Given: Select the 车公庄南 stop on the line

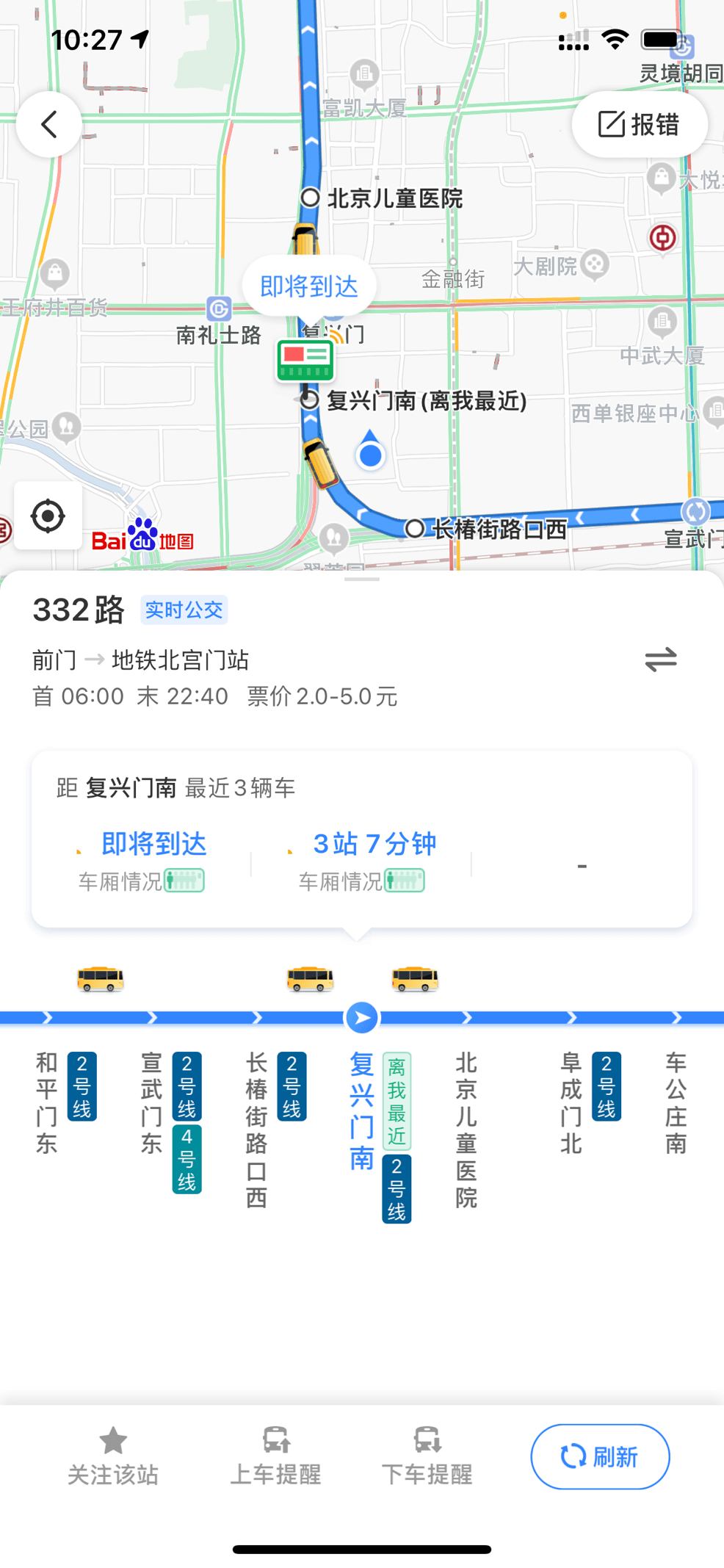Looking at the screenshot, I should [x=676, y=1102].
